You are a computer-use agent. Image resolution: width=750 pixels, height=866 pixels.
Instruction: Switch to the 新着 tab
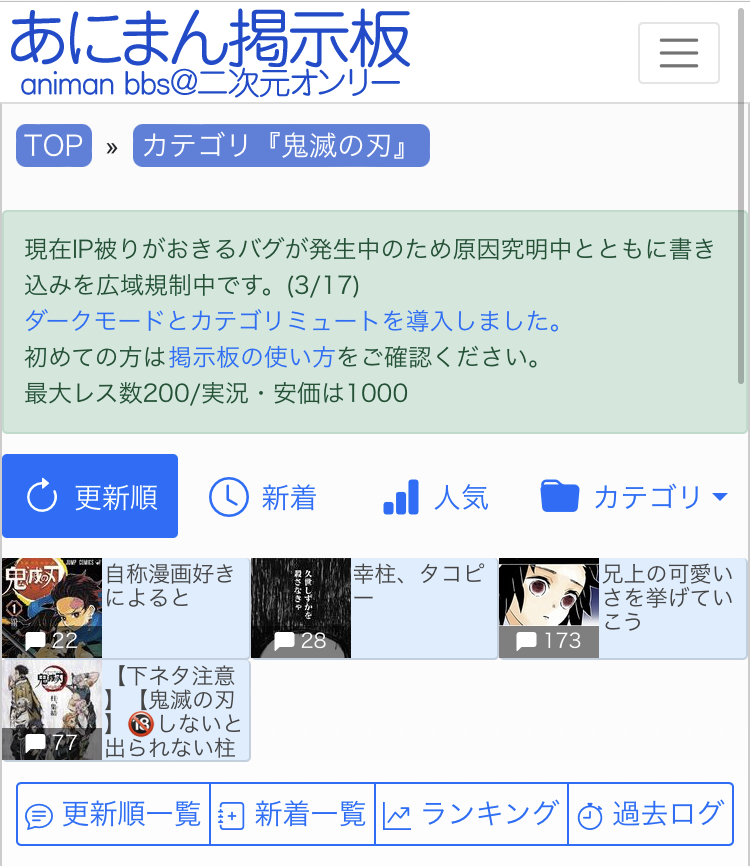pos(263,497)
